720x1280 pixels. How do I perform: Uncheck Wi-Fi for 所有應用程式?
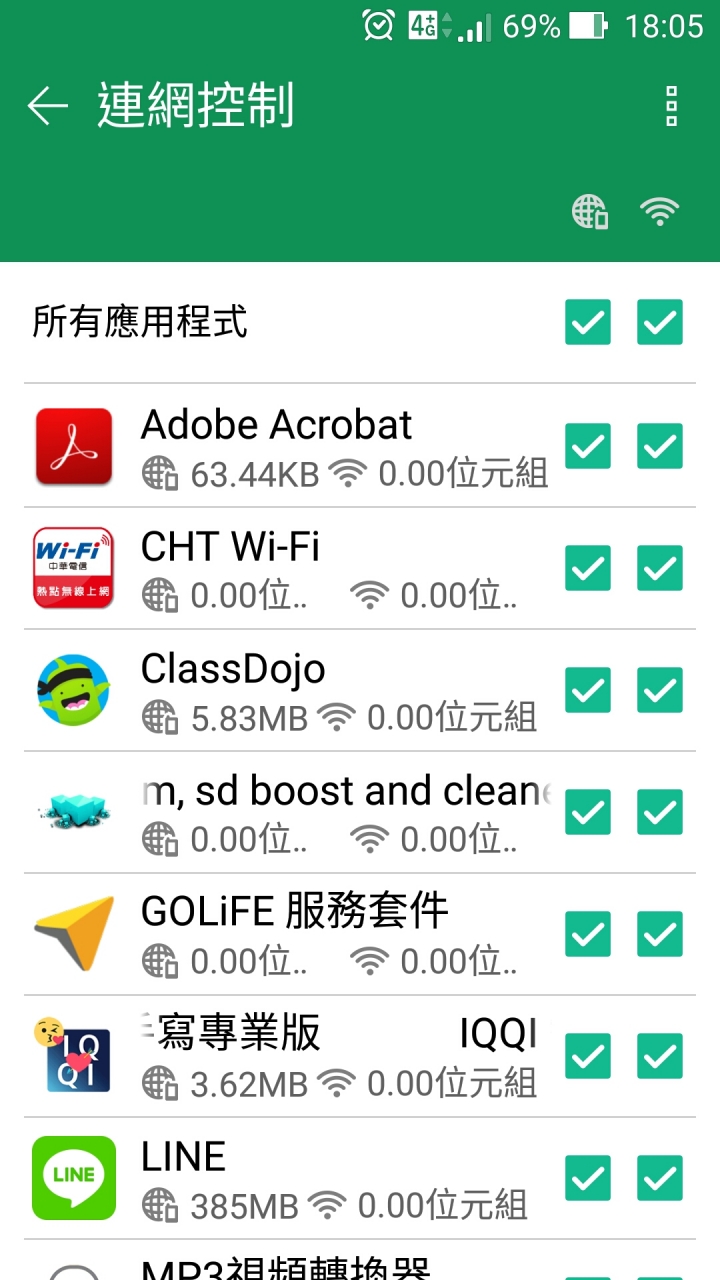tap(660, 322)
